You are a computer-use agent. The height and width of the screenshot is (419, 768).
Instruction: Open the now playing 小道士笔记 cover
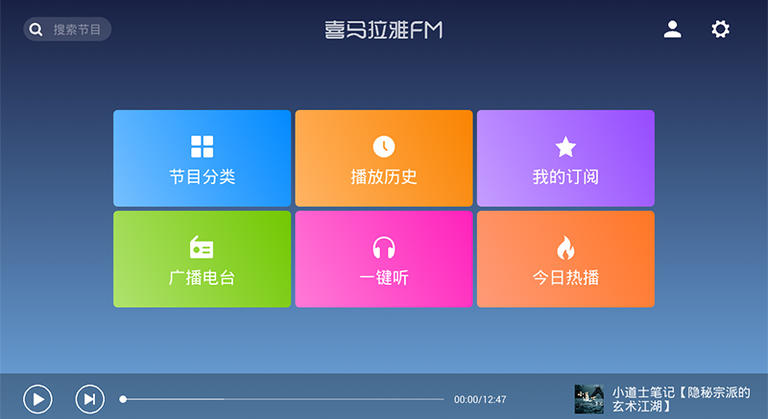[588, 399]
